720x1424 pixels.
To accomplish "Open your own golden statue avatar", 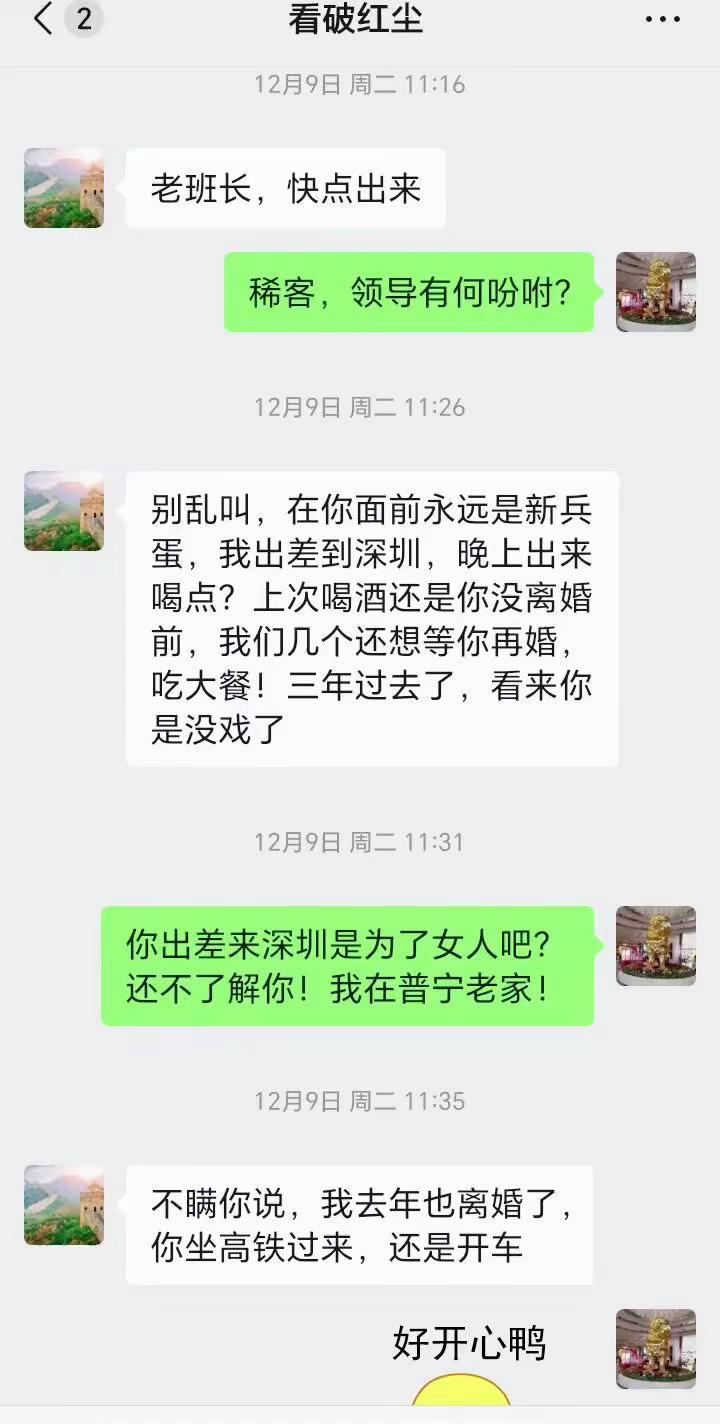I will tap(655, 293).
